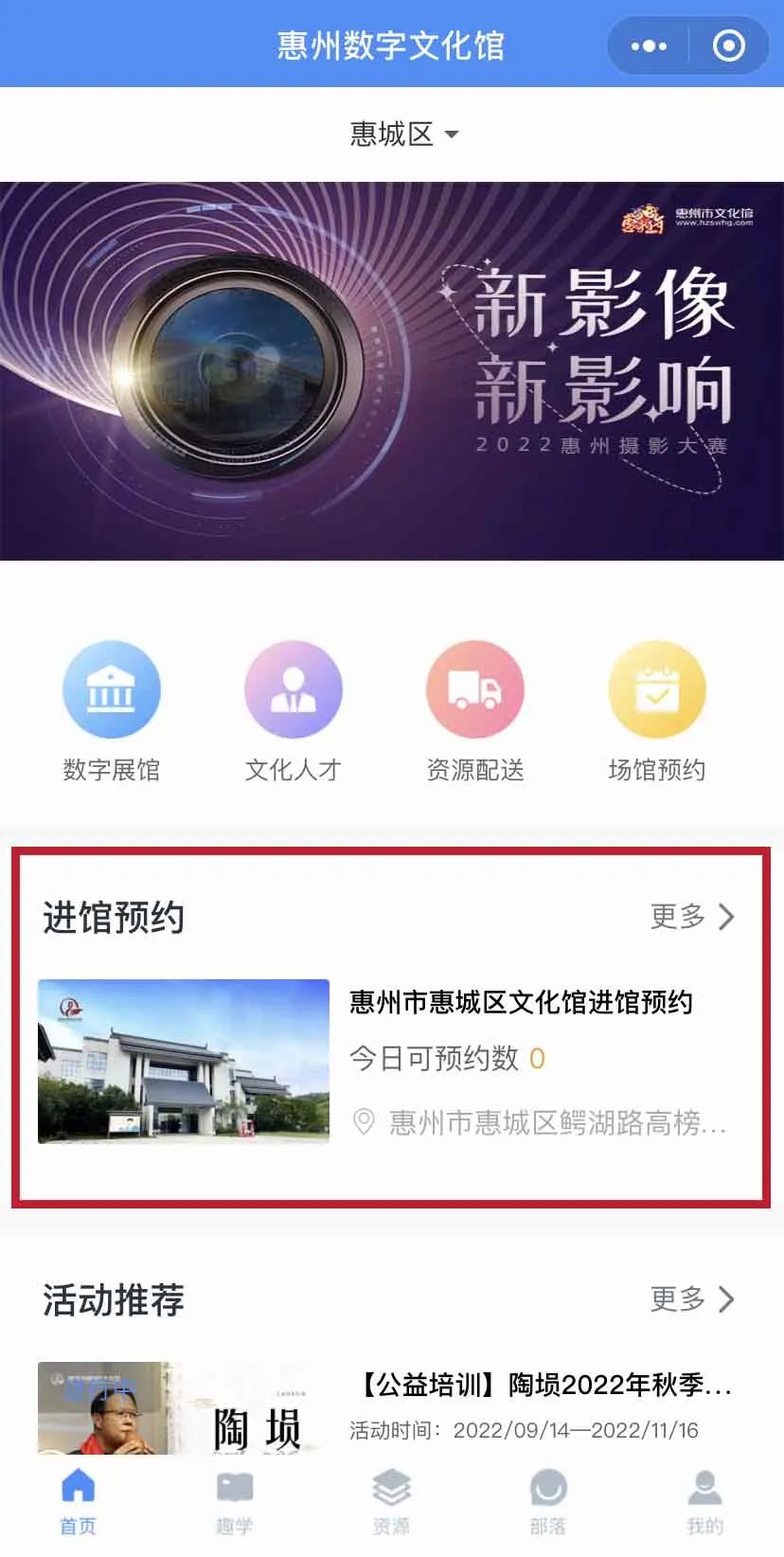Close the mini program with circle icon

point(728,45)
